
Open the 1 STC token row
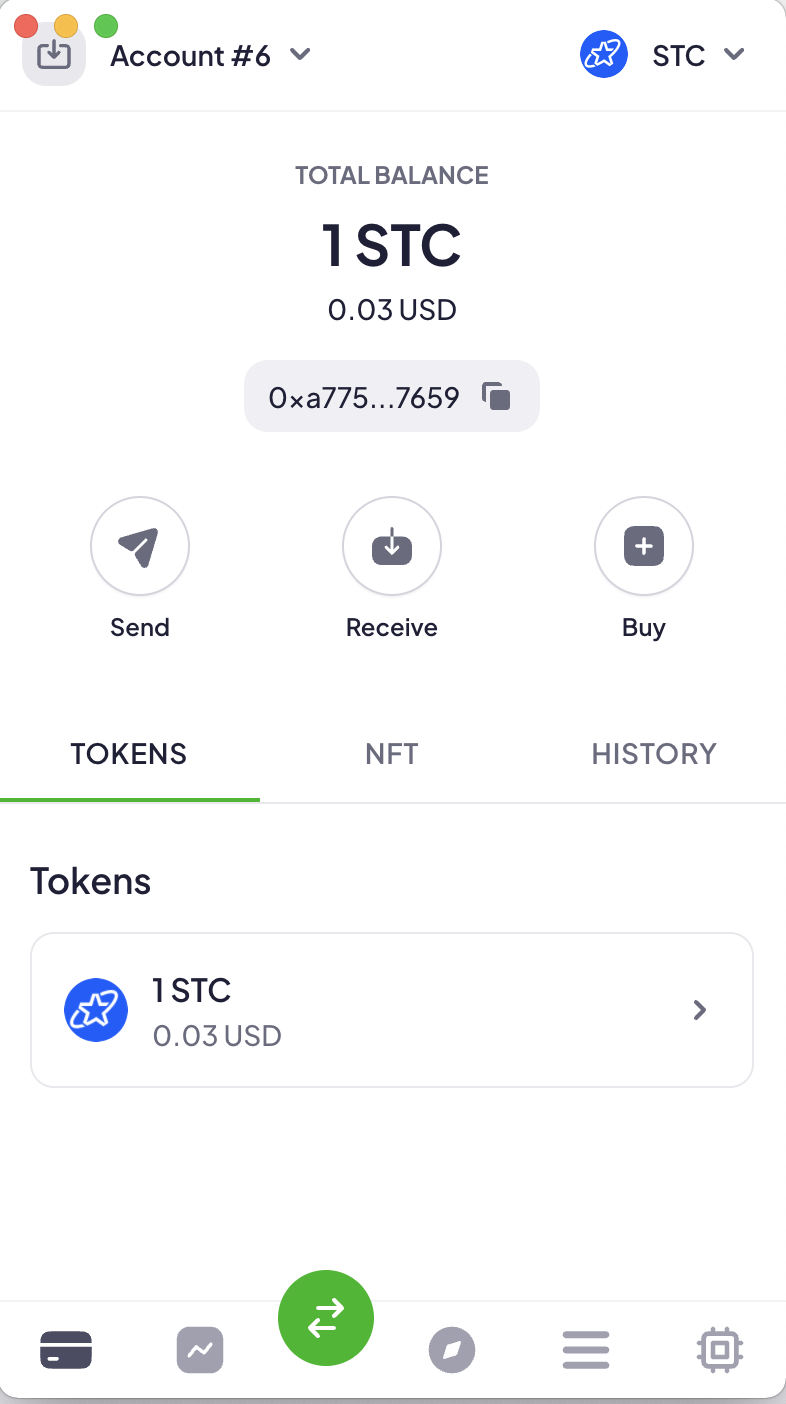click(392, 1010)
